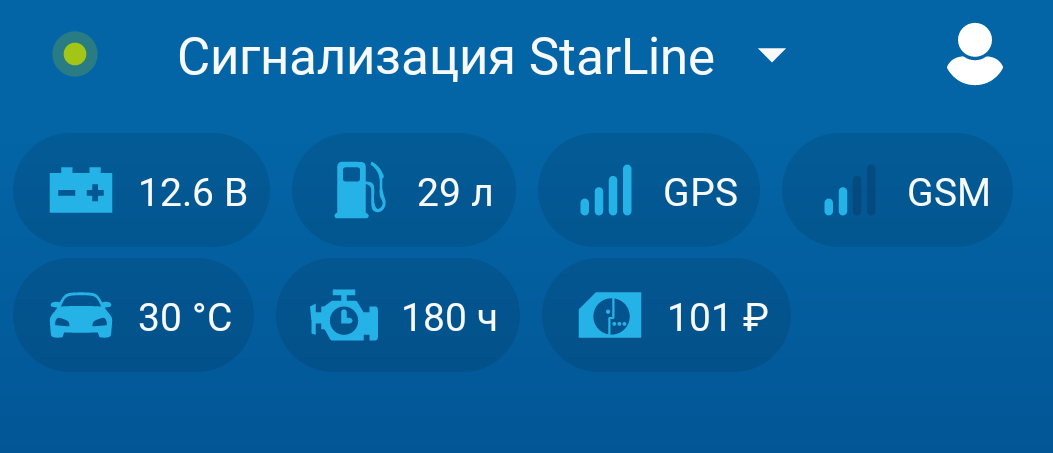1053x453 pixels.
Task: Open the 180 ч engine hours chip
Action: (x=398, y=316)
